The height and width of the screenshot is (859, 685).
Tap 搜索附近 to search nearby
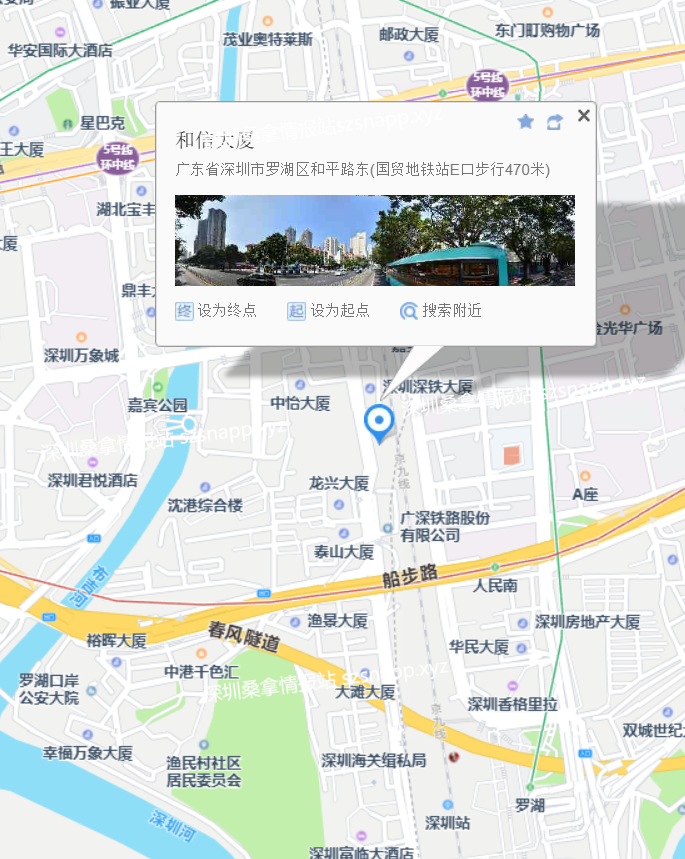441,311
